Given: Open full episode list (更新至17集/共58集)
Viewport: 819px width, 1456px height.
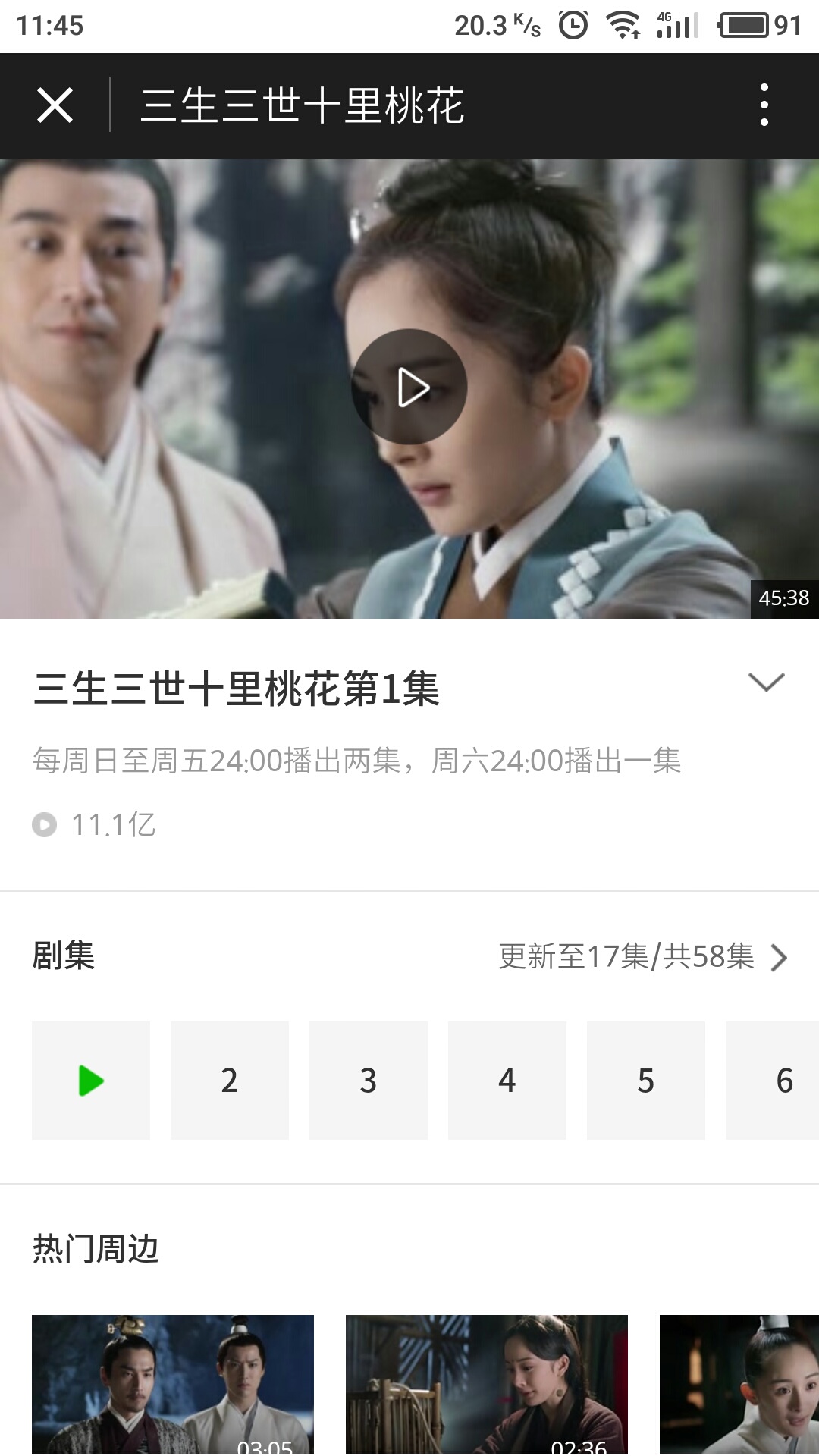Looking at the screenshot, I should click(643, 957).
